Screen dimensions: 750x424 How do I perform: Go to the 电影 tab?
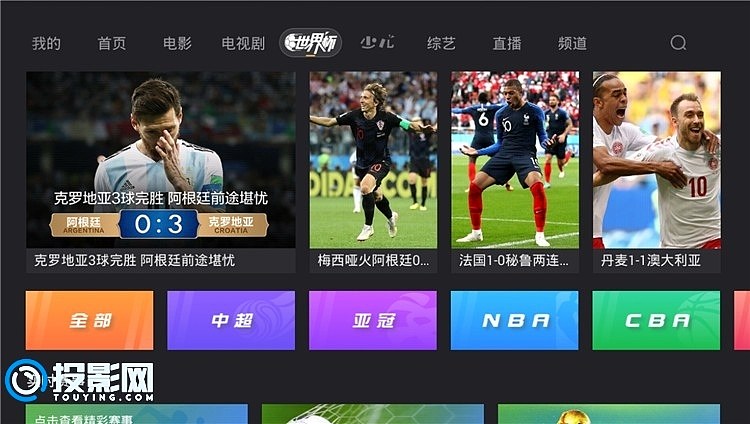[177, 43]
